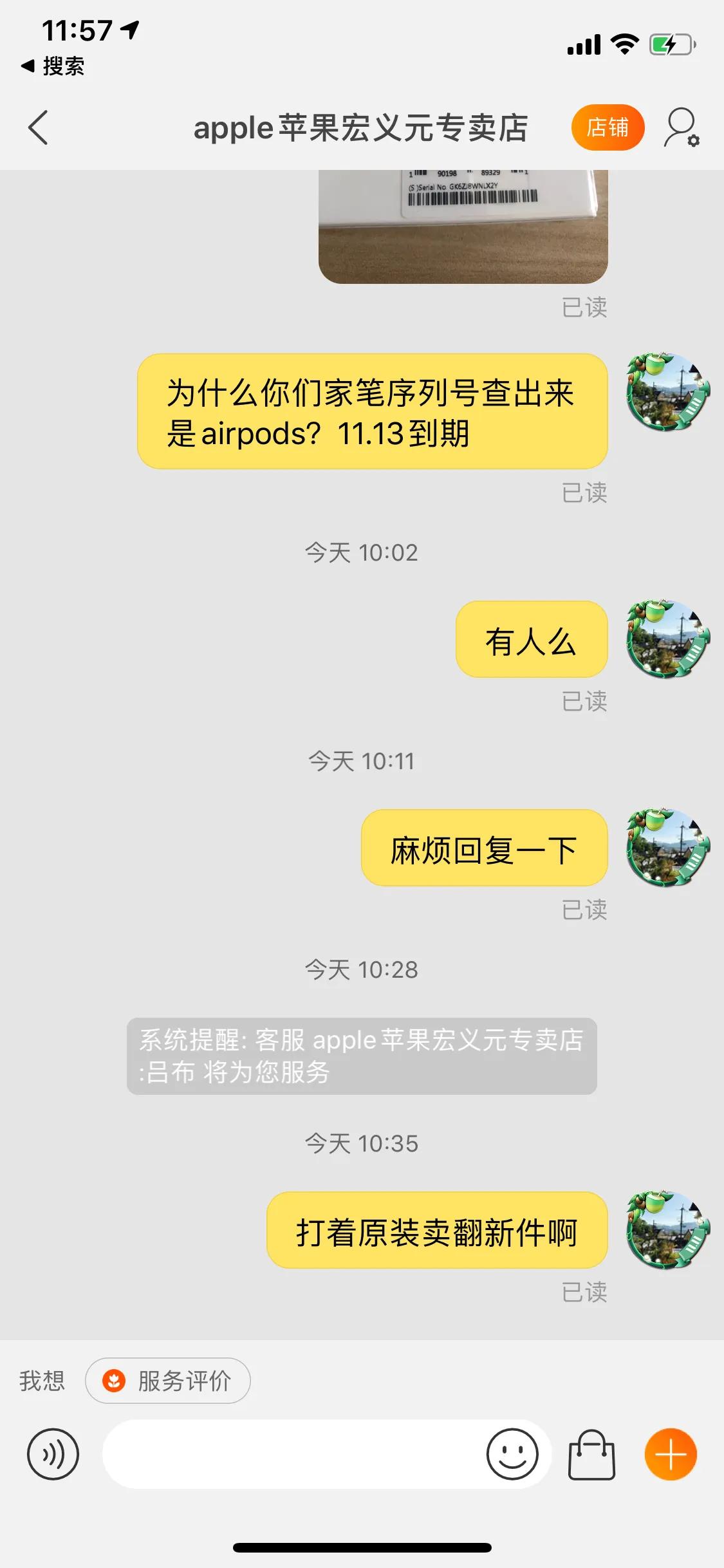Screen dimensions: 724x1568
Task: Tap the orange flower icon beside 服务评价
Action: click(x=113, y=1380)
